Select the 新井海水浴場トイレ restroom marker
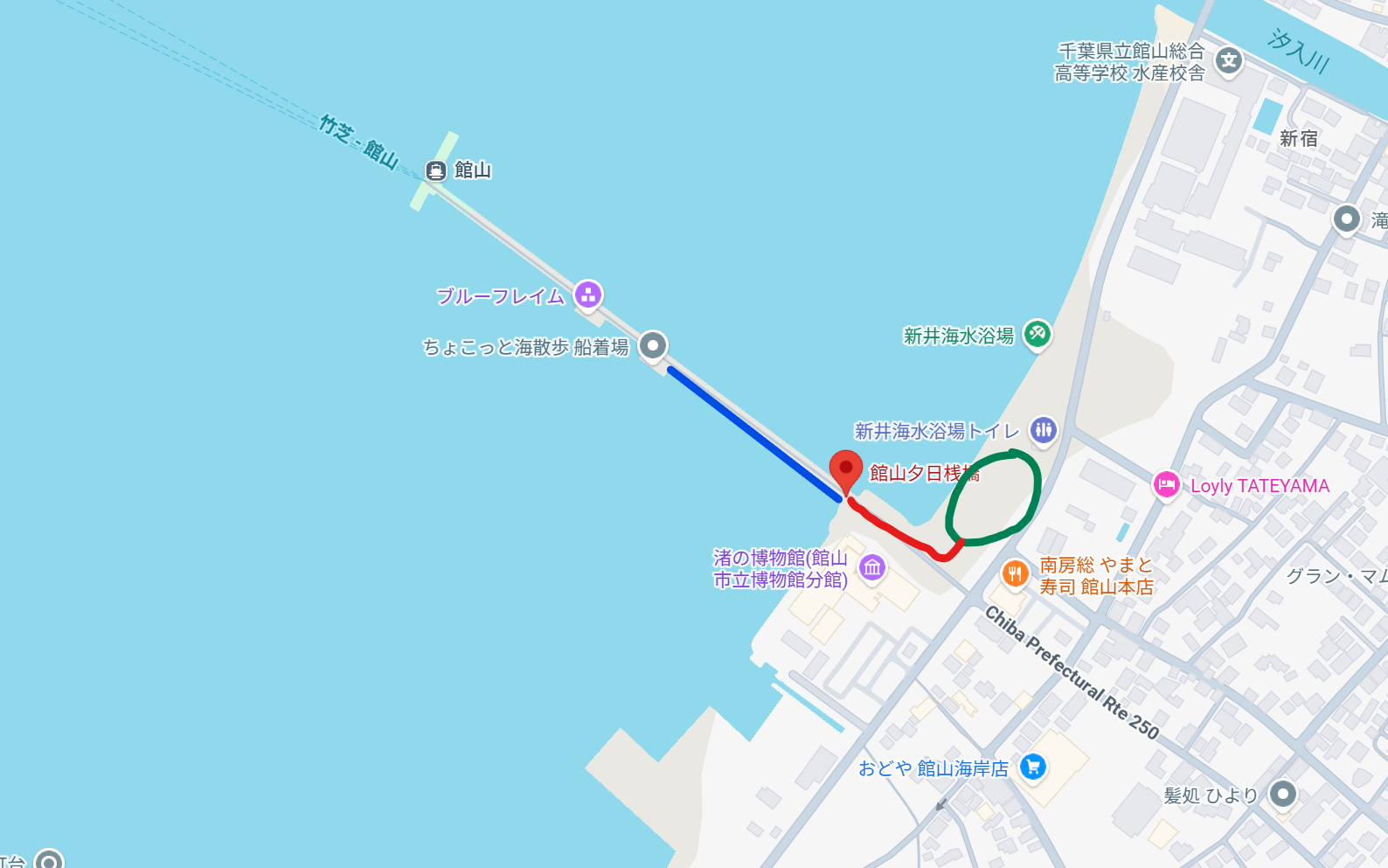The height and width of the screenshot is (868, 1388). coord(1043,429)
